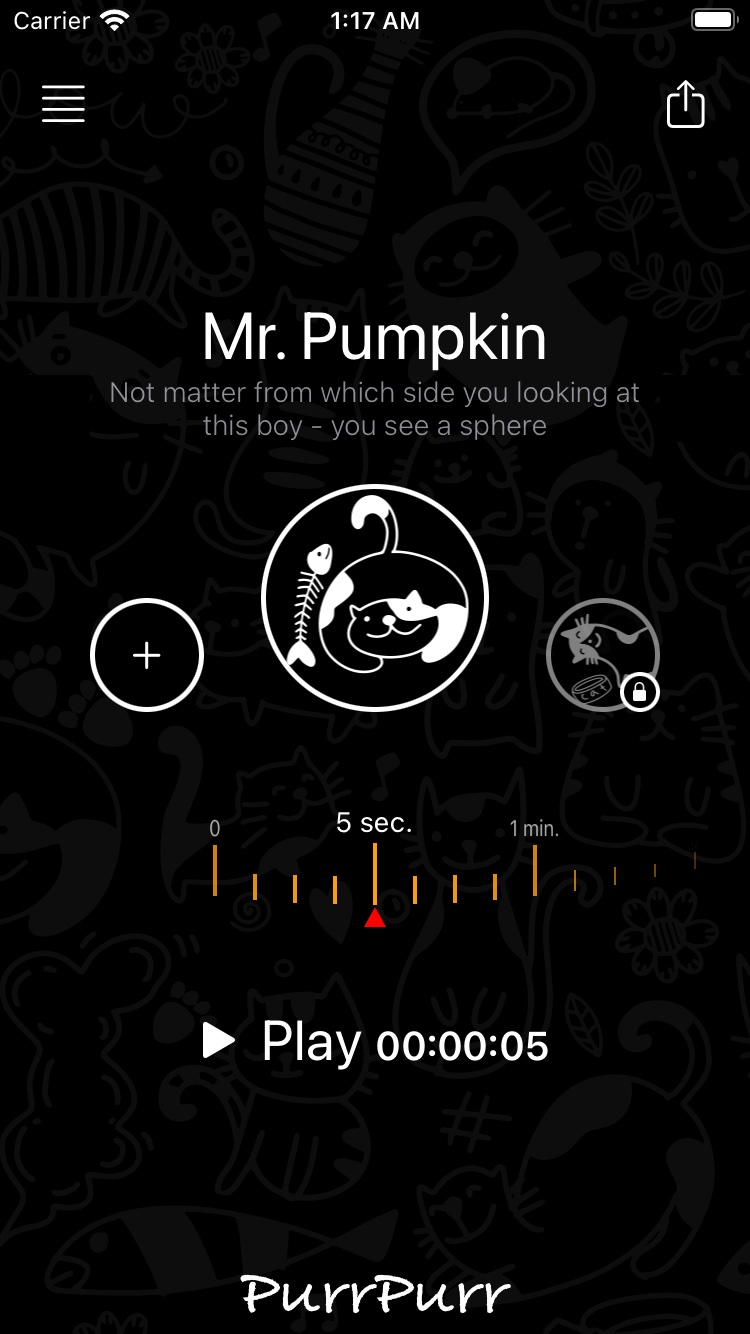750x1334 pixels.
Task: Select the Mr. Pumpkin cat circle
Action: tap(375, 598)
